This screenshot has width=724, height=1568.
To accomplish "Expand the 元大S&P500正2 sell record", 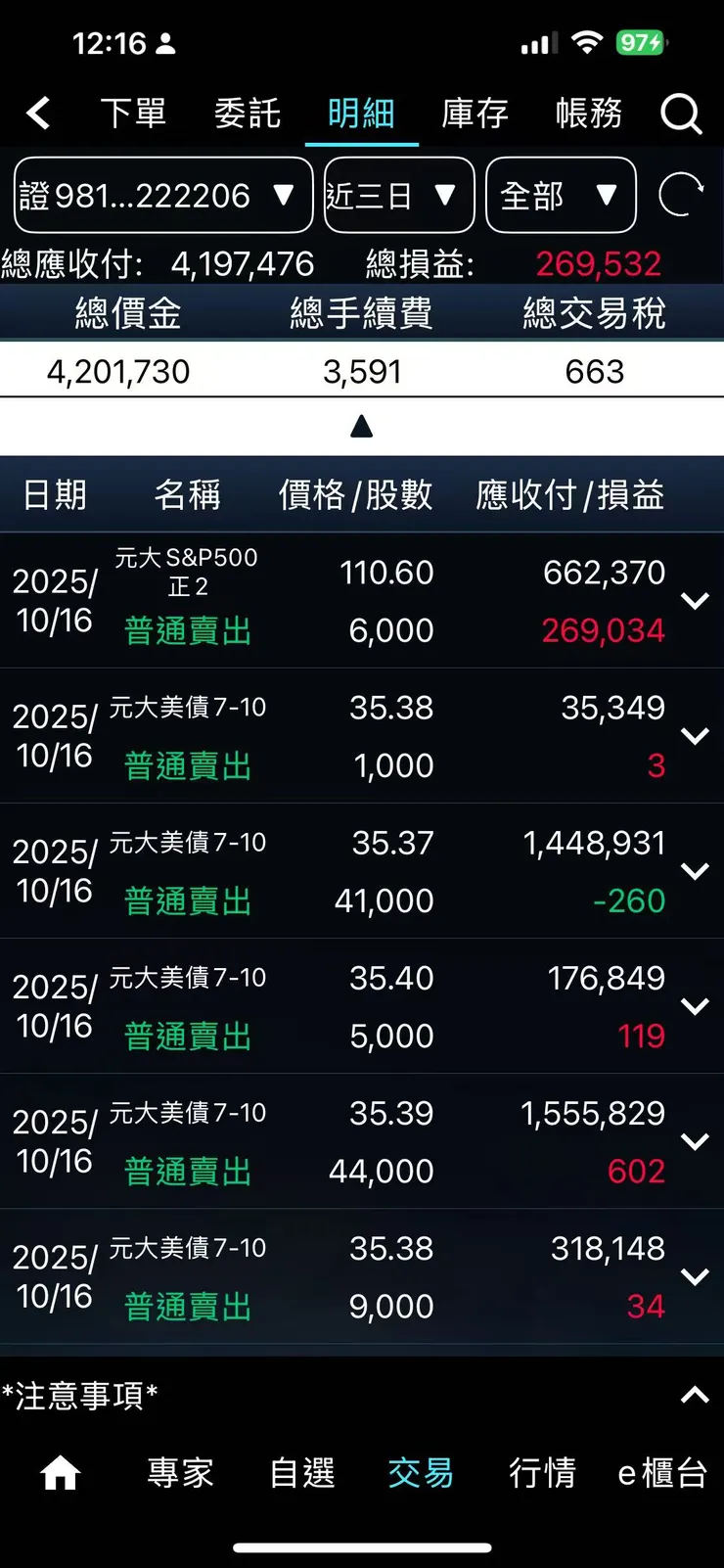I will click(696, 601).
